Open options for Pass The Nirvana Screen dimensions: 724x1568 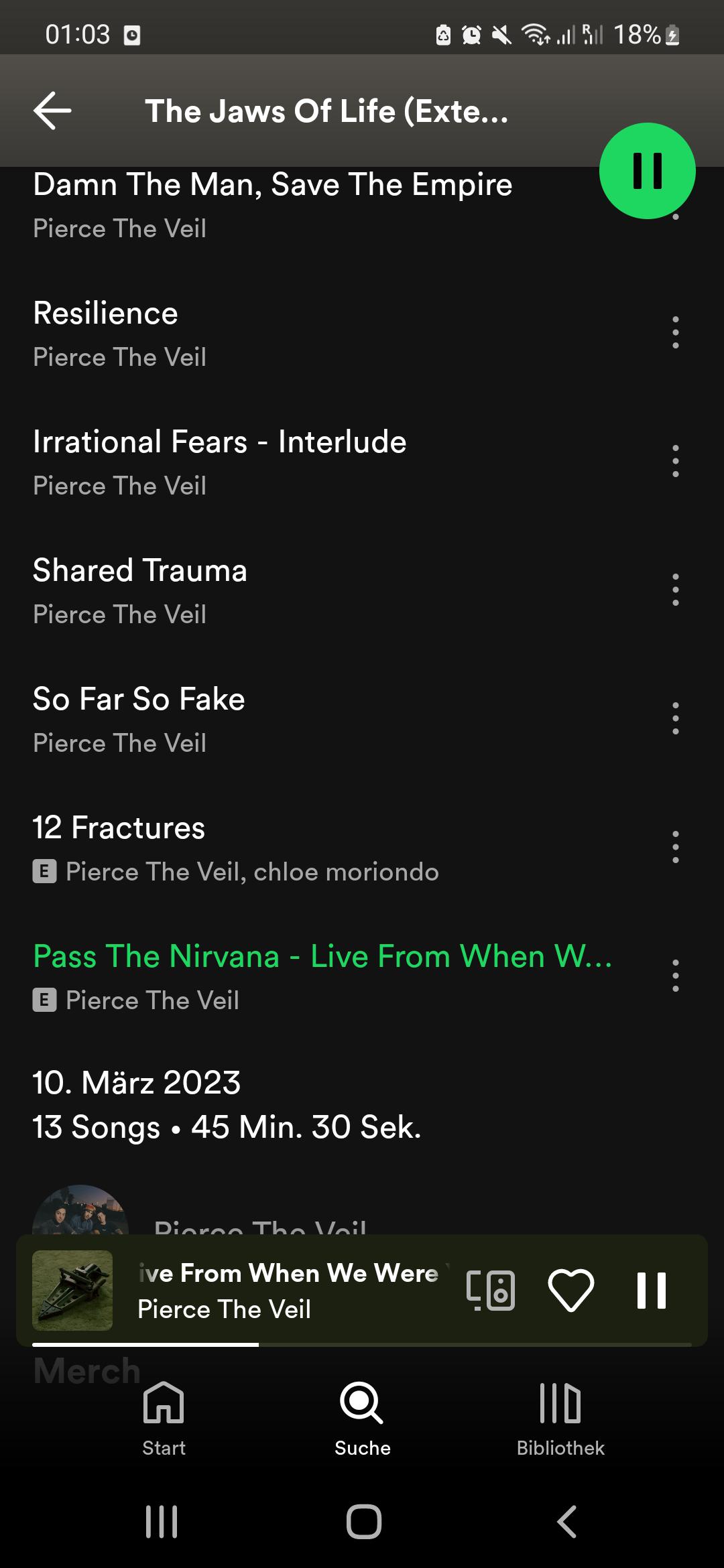[x=675, y=976]
